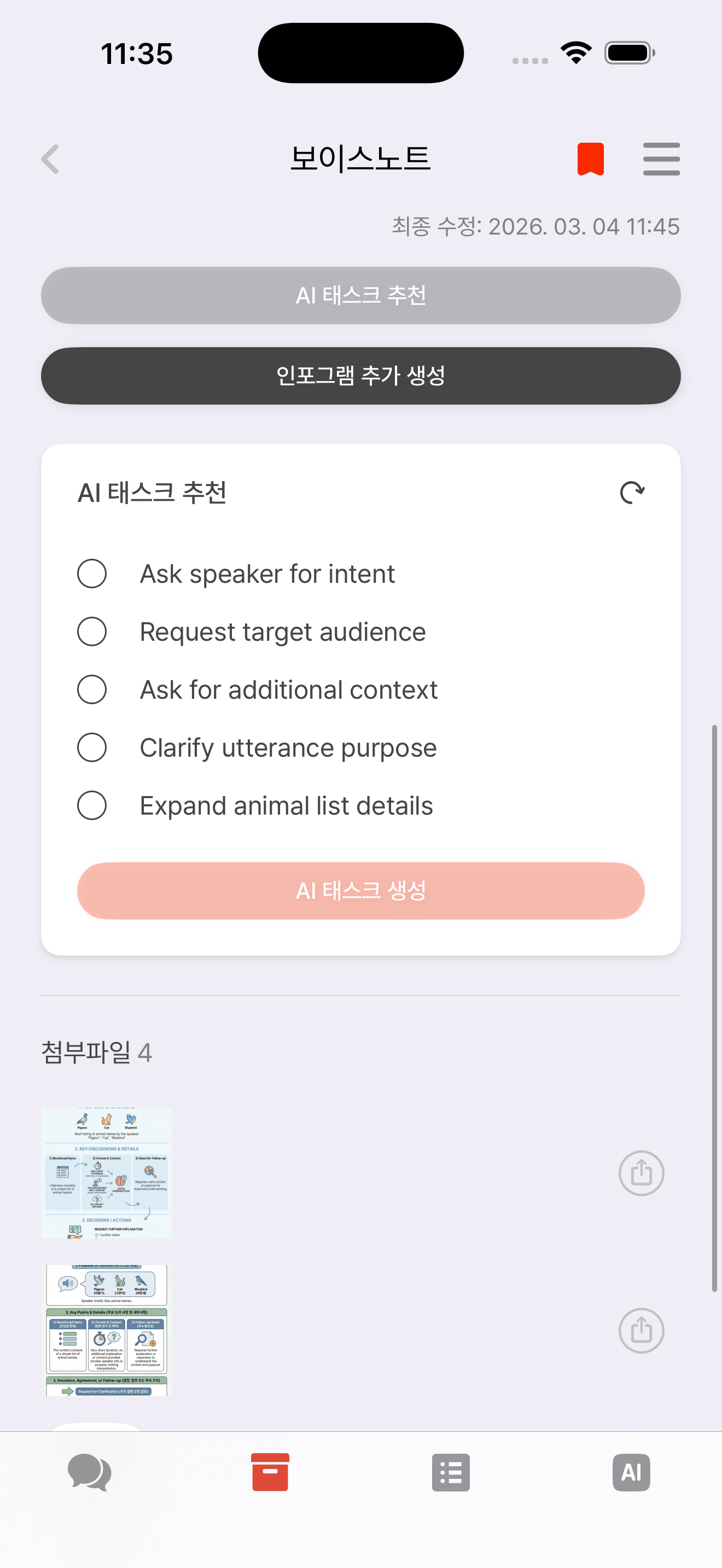Select the Ask speaker for intent task
722x1568 pixels.
[x=92, y=574]
